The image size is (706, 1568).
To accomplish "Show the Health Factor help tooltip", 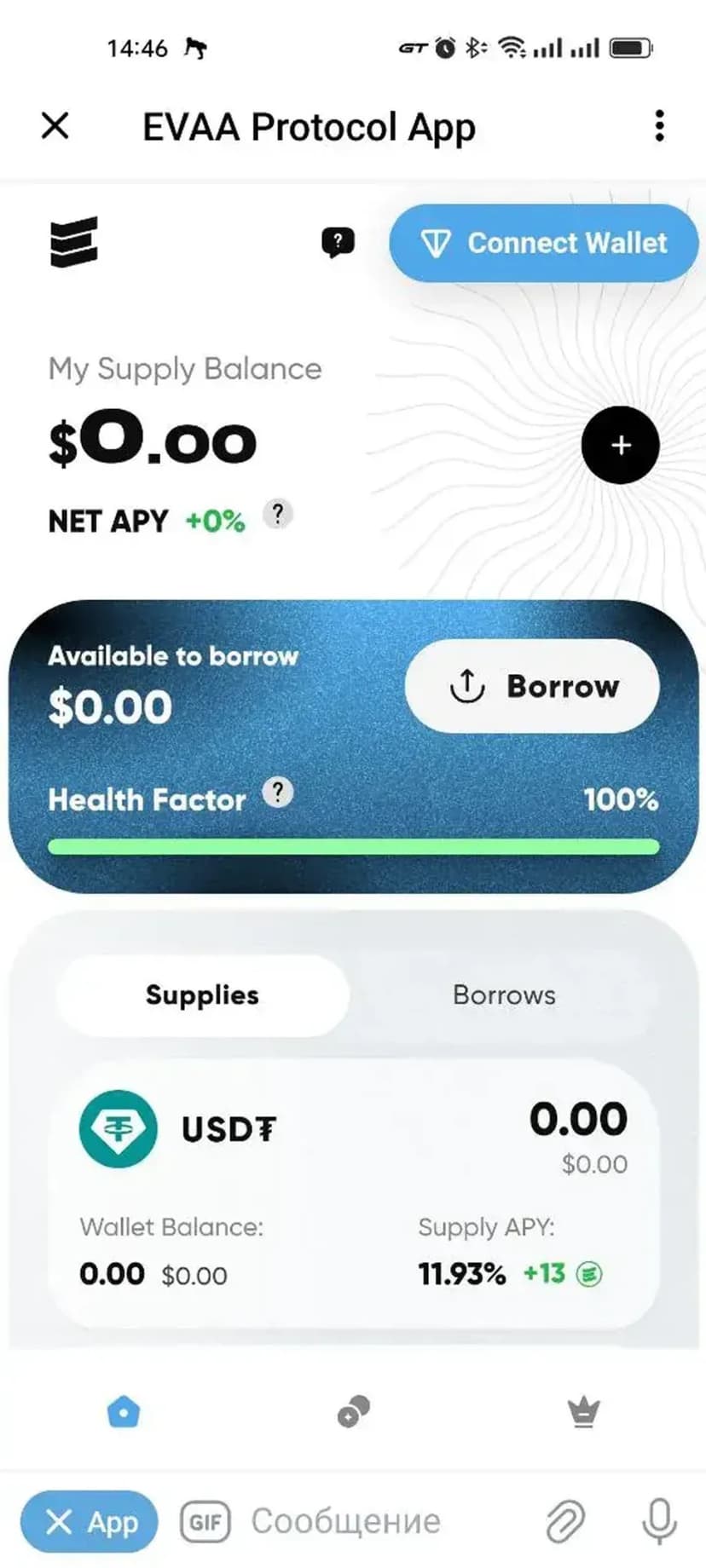I will click(277, 793).
